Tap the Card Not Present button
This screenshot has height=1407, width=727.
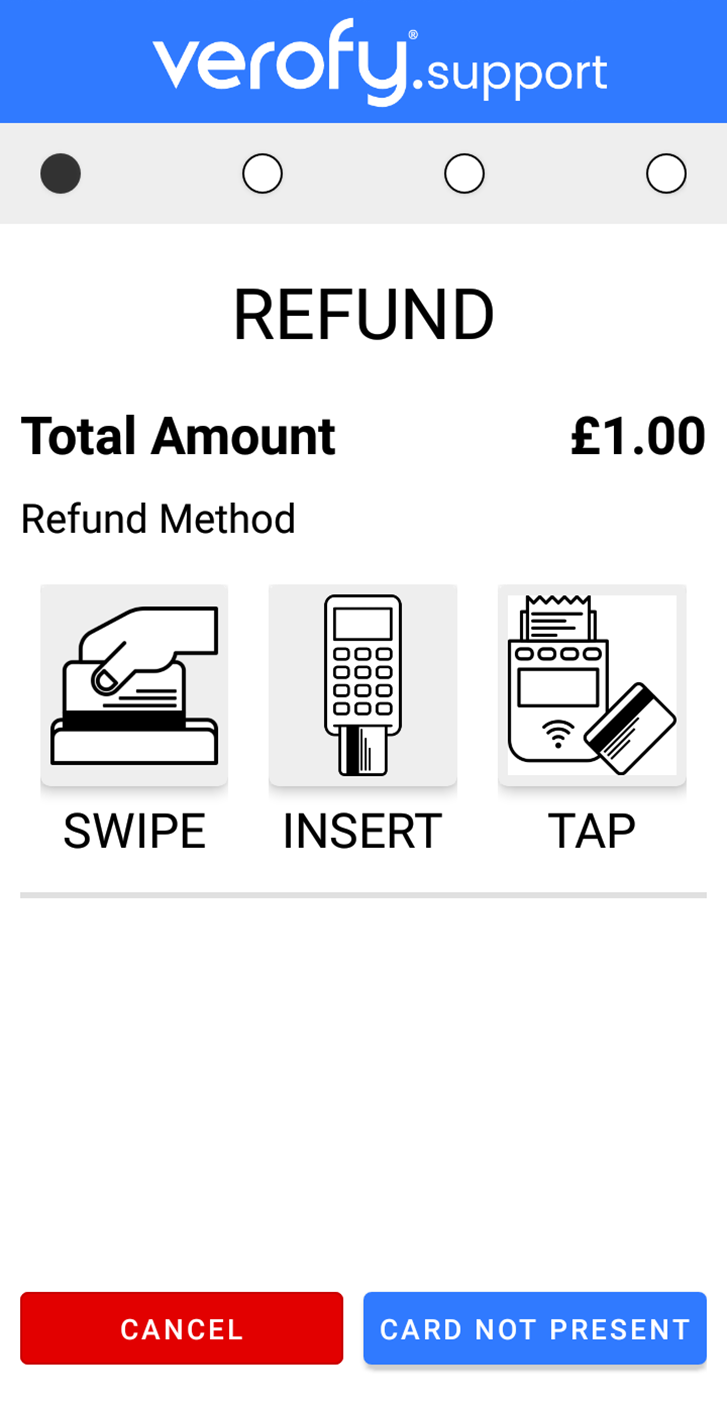(535, 1328)
